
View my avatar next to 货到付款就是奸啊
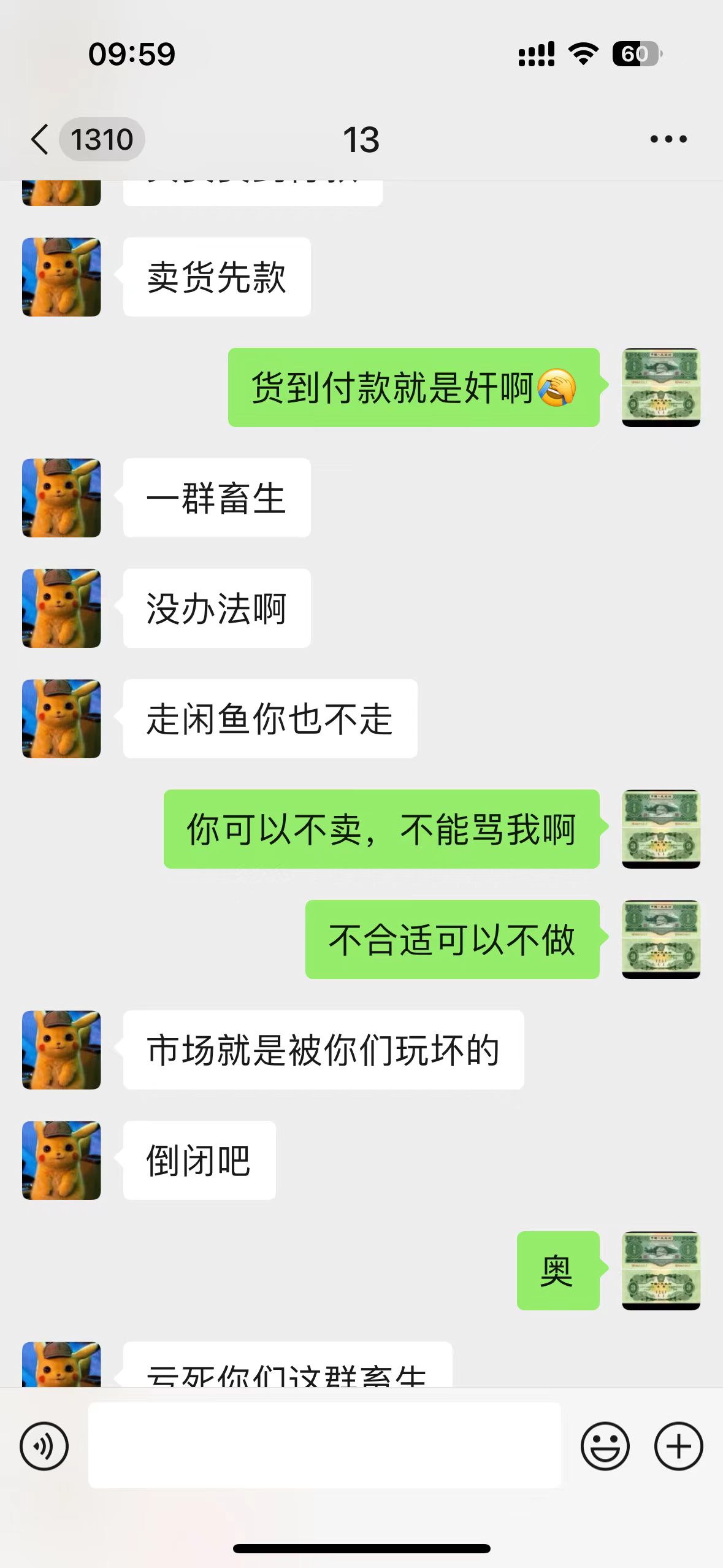click(660, 388)
